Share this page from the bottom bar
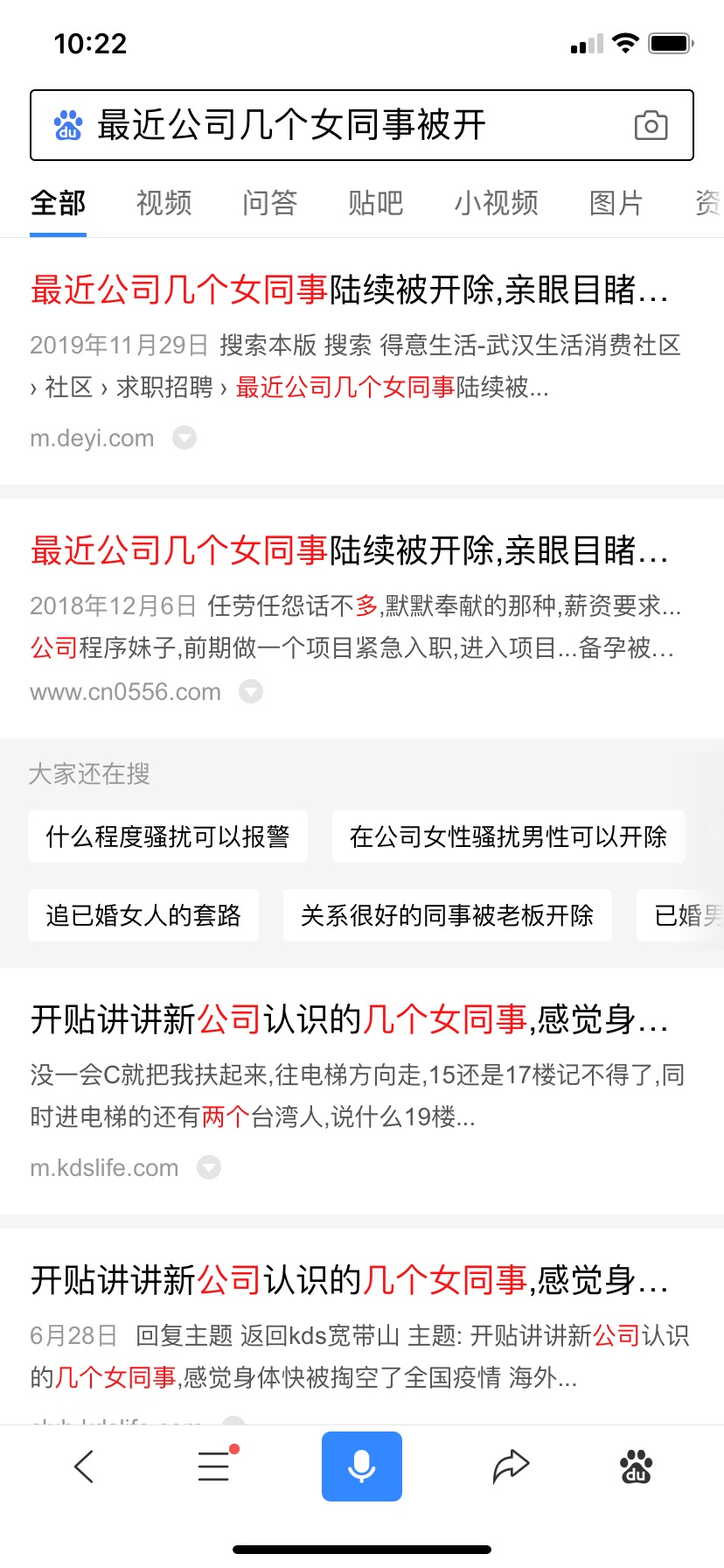This screenshot has width=724, height=1568. (511, 1466)
